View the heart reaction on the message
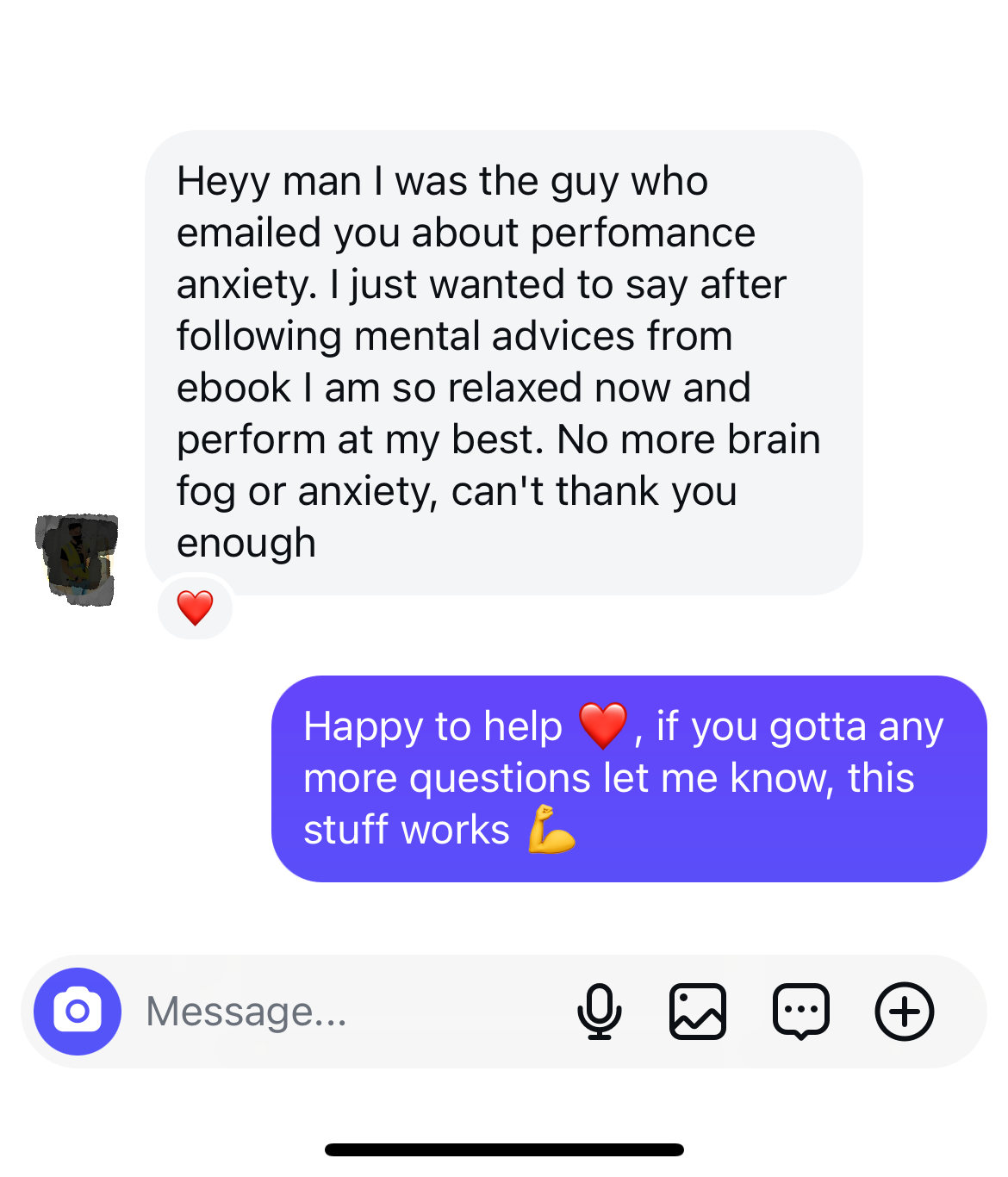The width and height of the screenshot is (1008, 1177). pos(195,607)
